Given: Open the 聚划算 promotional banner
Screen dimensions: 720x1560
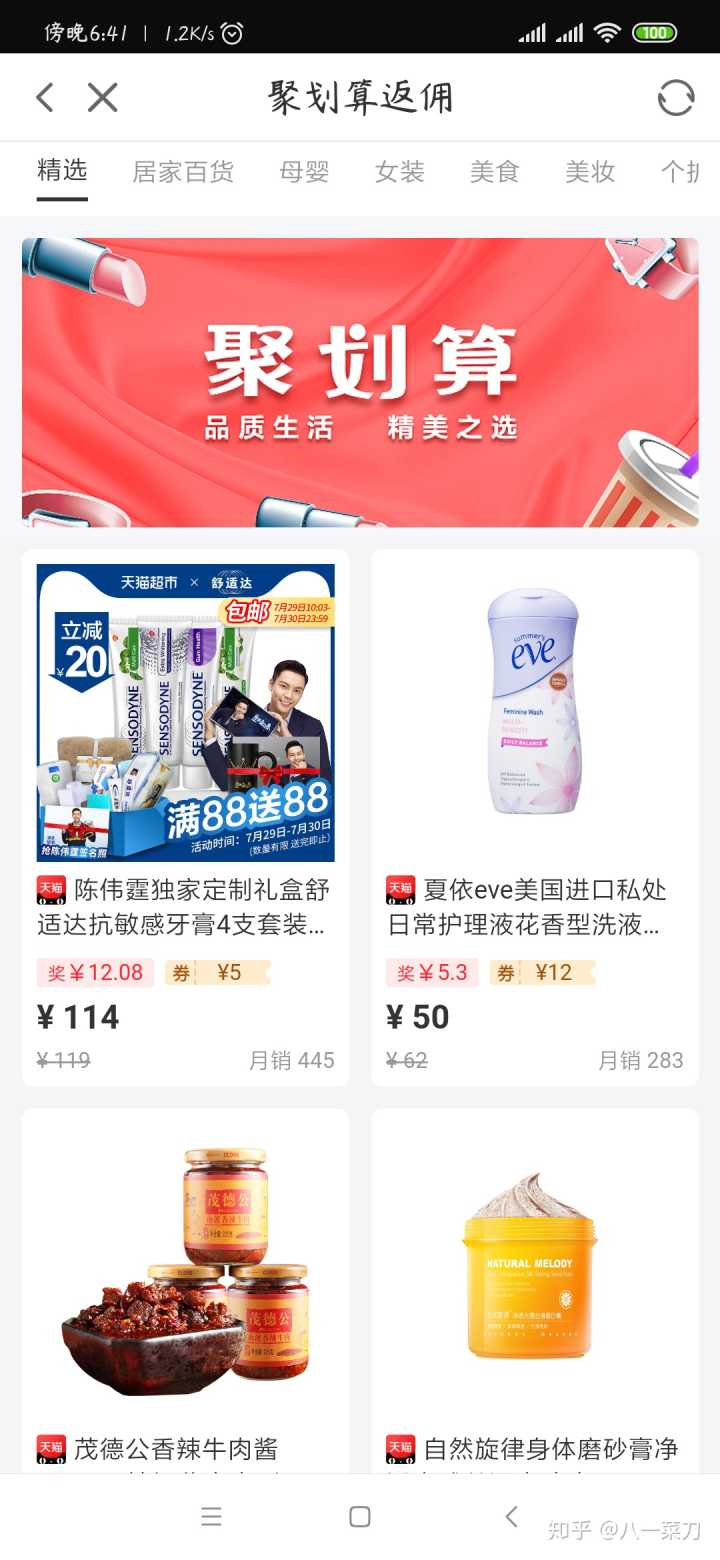Looking at the screenshot, I should pyautogui.click(x=360, y=382).
